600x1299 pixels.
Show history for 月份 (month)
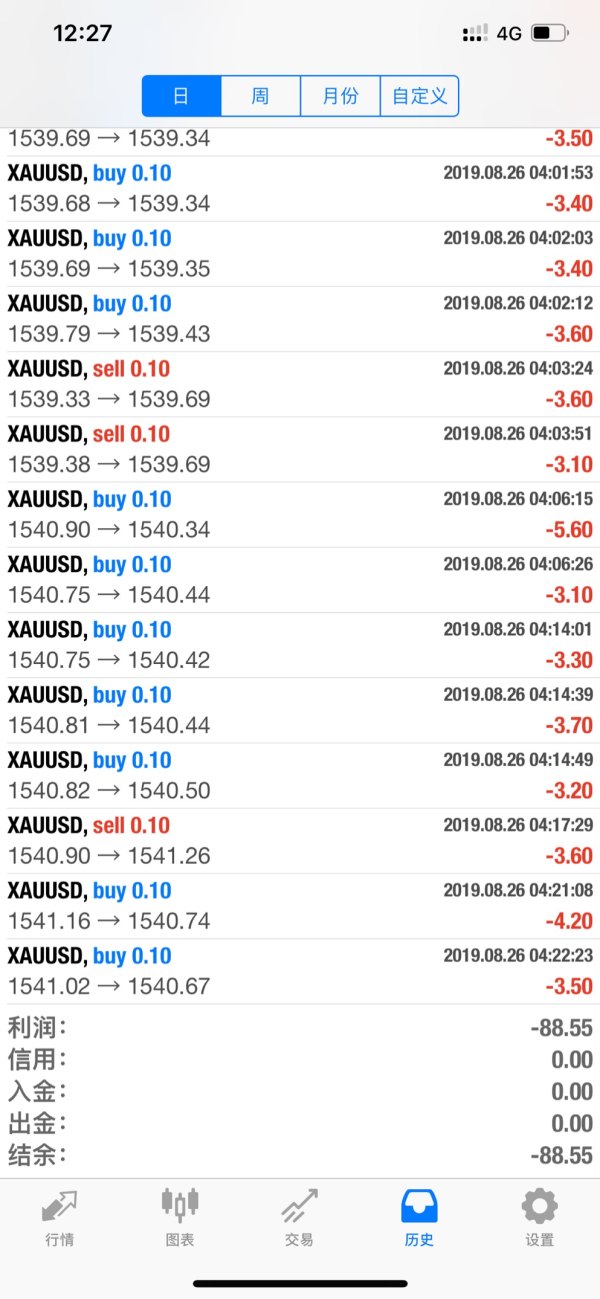(x=340, y=96)
